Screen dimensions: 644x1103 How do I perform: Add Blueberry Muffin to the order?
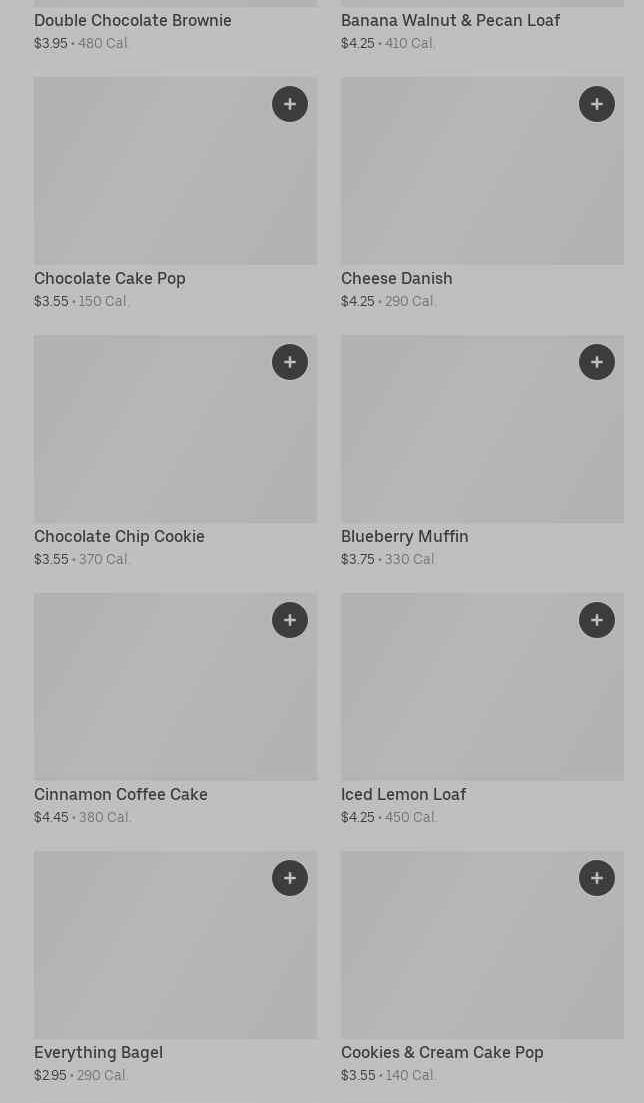[597, 362]
